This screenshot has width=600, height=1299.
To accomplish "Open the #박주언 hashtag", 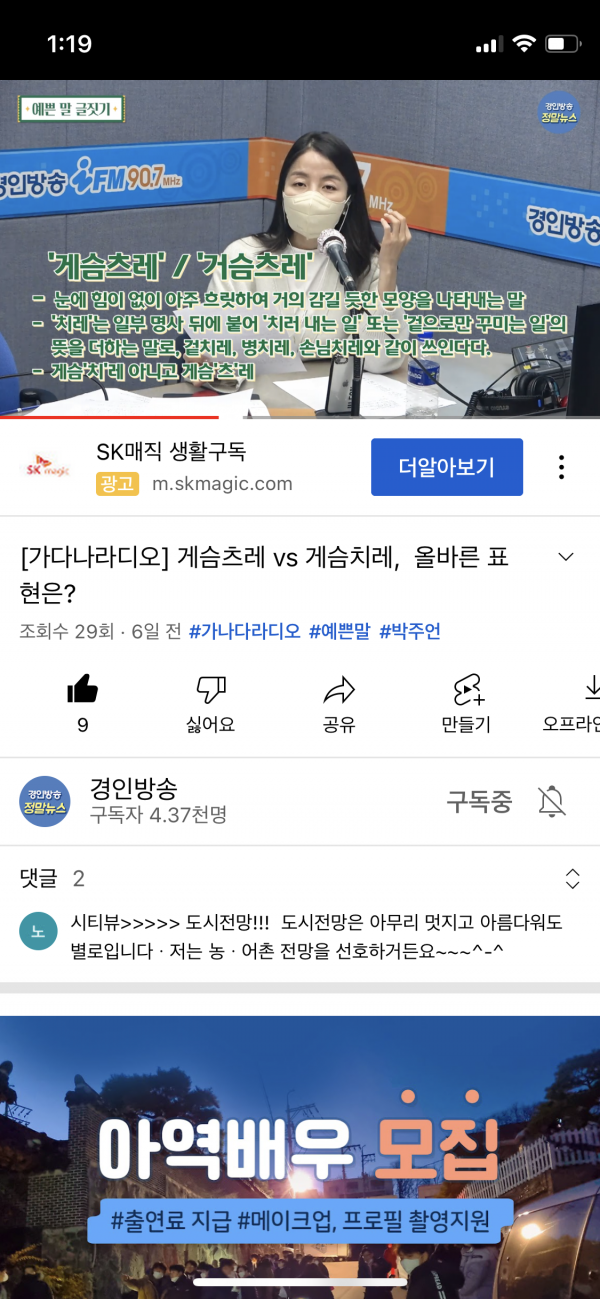I will (x=410, y=631).
